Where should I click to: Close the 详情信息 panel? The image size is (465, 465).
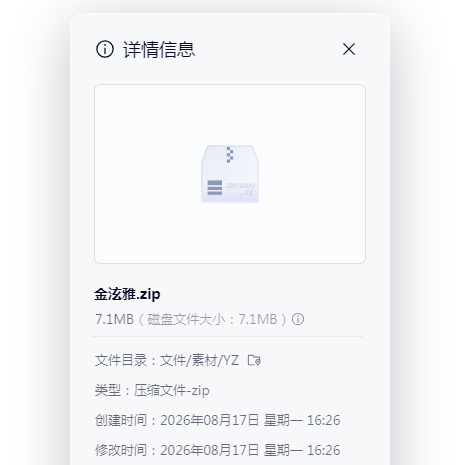pyautogui.click(x=349, y=49)
